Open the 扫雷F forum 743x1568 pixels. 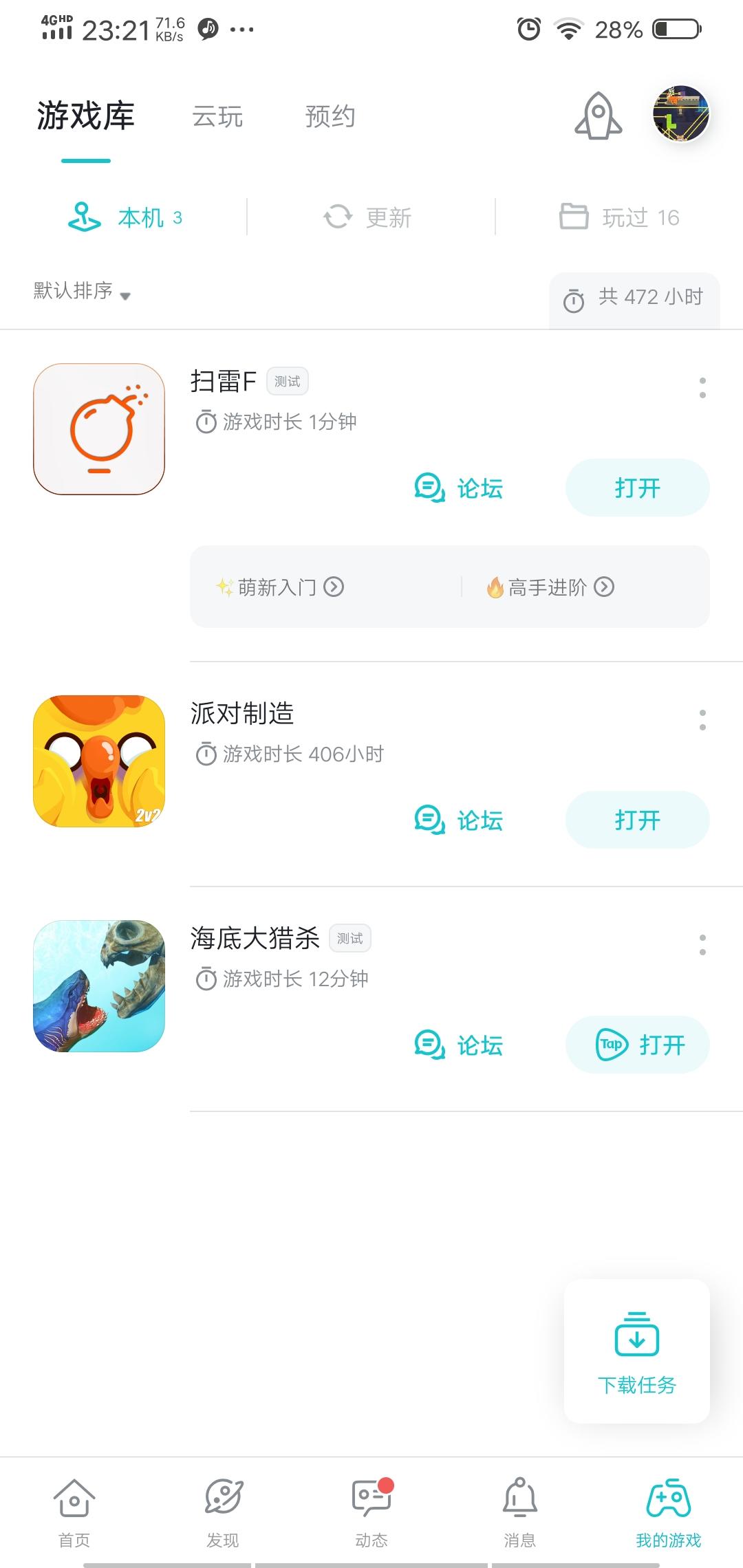[x=459, y=488]
